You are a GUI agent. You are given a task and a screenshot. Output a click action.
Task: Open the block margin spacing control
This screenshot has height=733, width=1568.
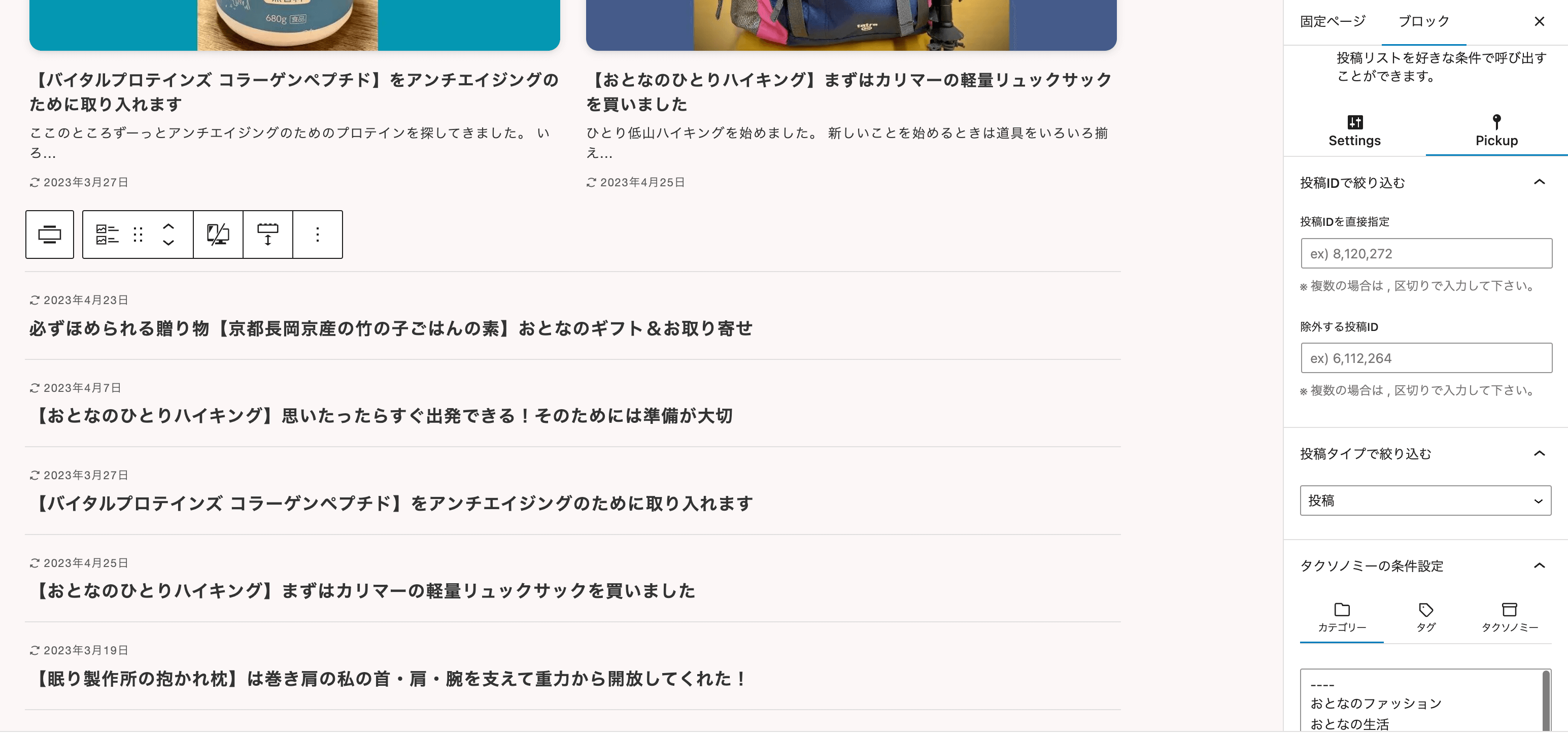(268, 235)
